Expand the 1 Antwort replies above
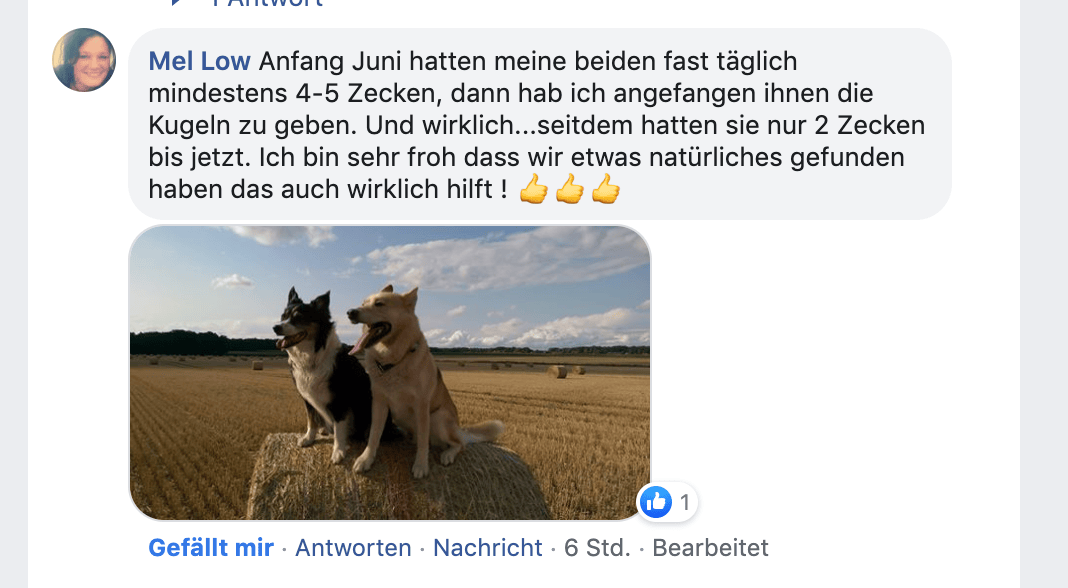Image resolution: width=1068 pixels, height=588 pixels. (x=265, y=3)
